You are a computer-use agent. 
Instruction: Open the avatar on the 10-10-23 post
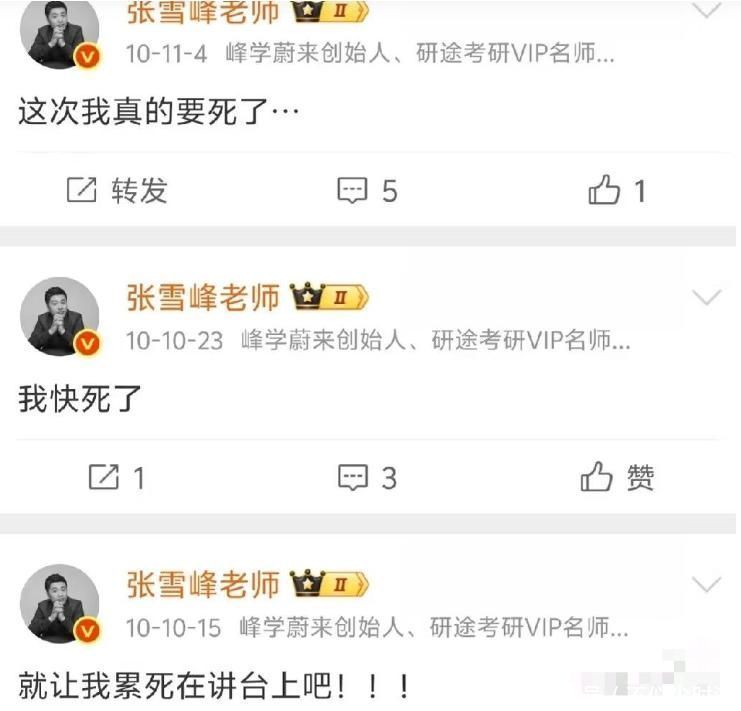61,317
